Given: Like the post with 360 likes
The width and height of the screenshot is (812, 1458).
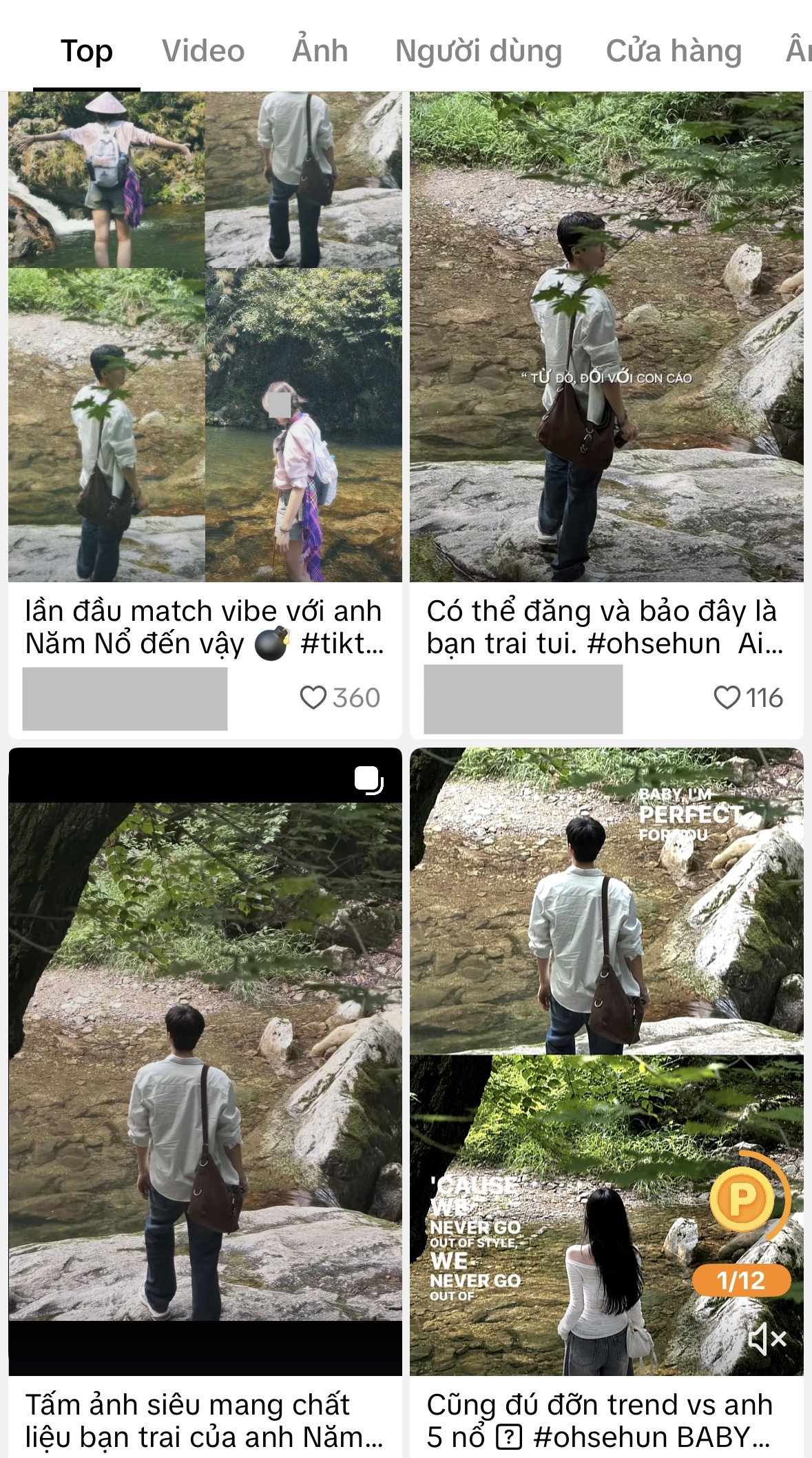Looking at the screenshot, I should (x=313, y=698).
